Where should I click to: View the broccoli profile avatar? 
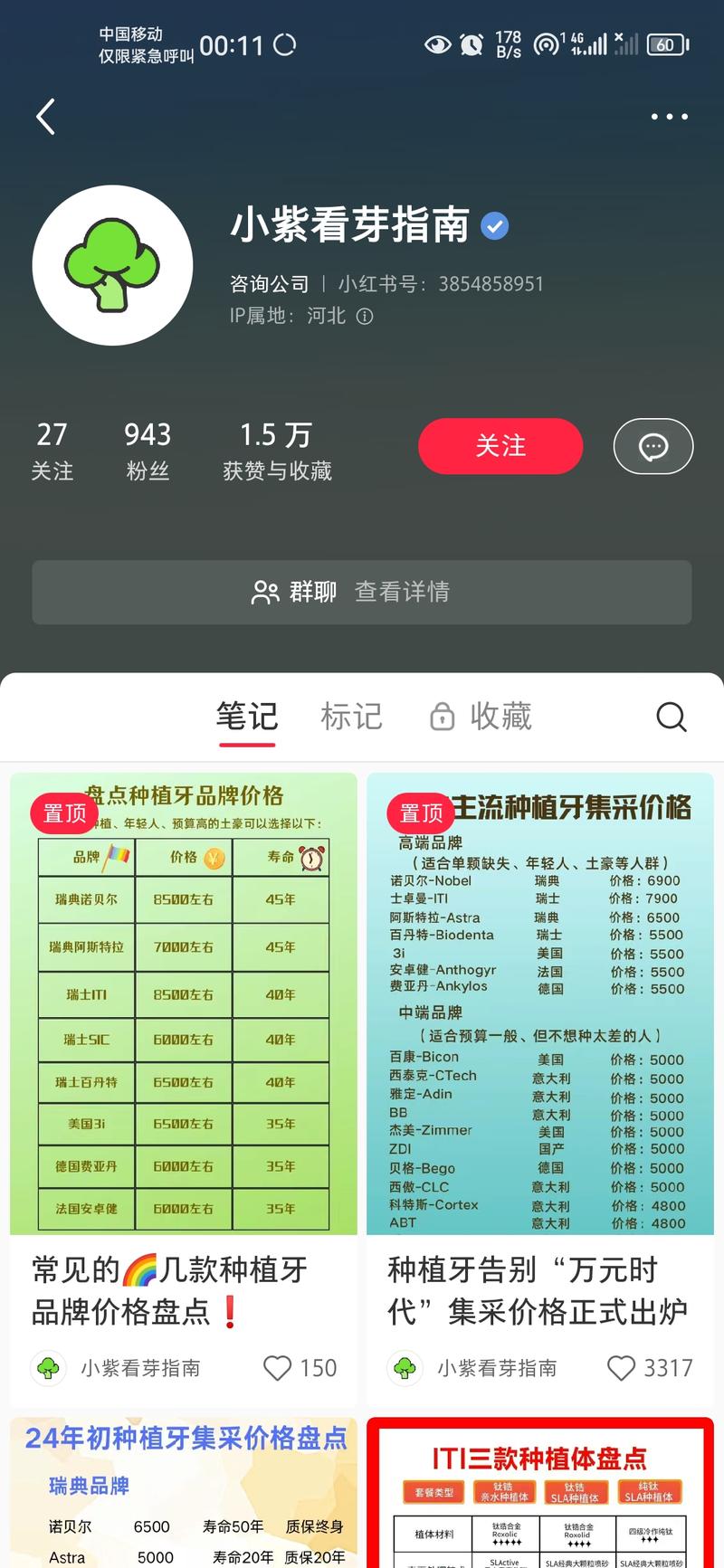[x=112, y=265]
